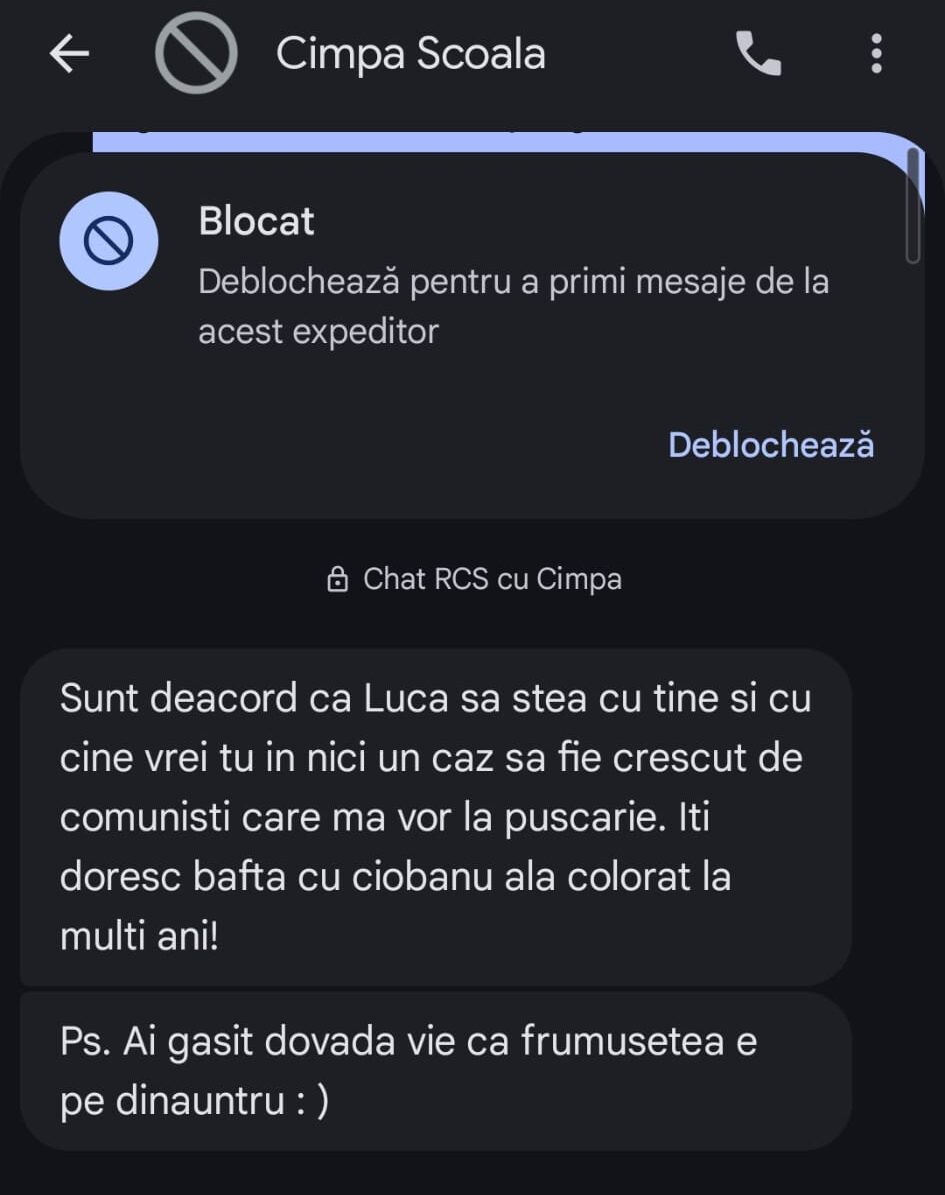The image size is (945, 1195).
Task: Open the three-dot overflow menu
Action: 876,53
